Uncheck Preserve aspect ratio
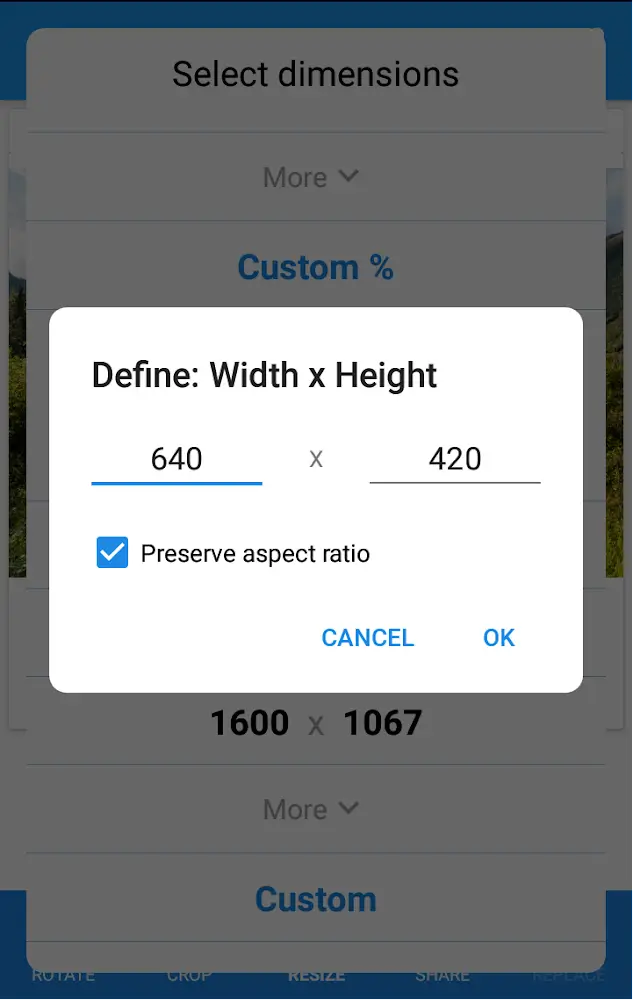The width and height of the screenshot is (633, 1000). tap(113, 553)
